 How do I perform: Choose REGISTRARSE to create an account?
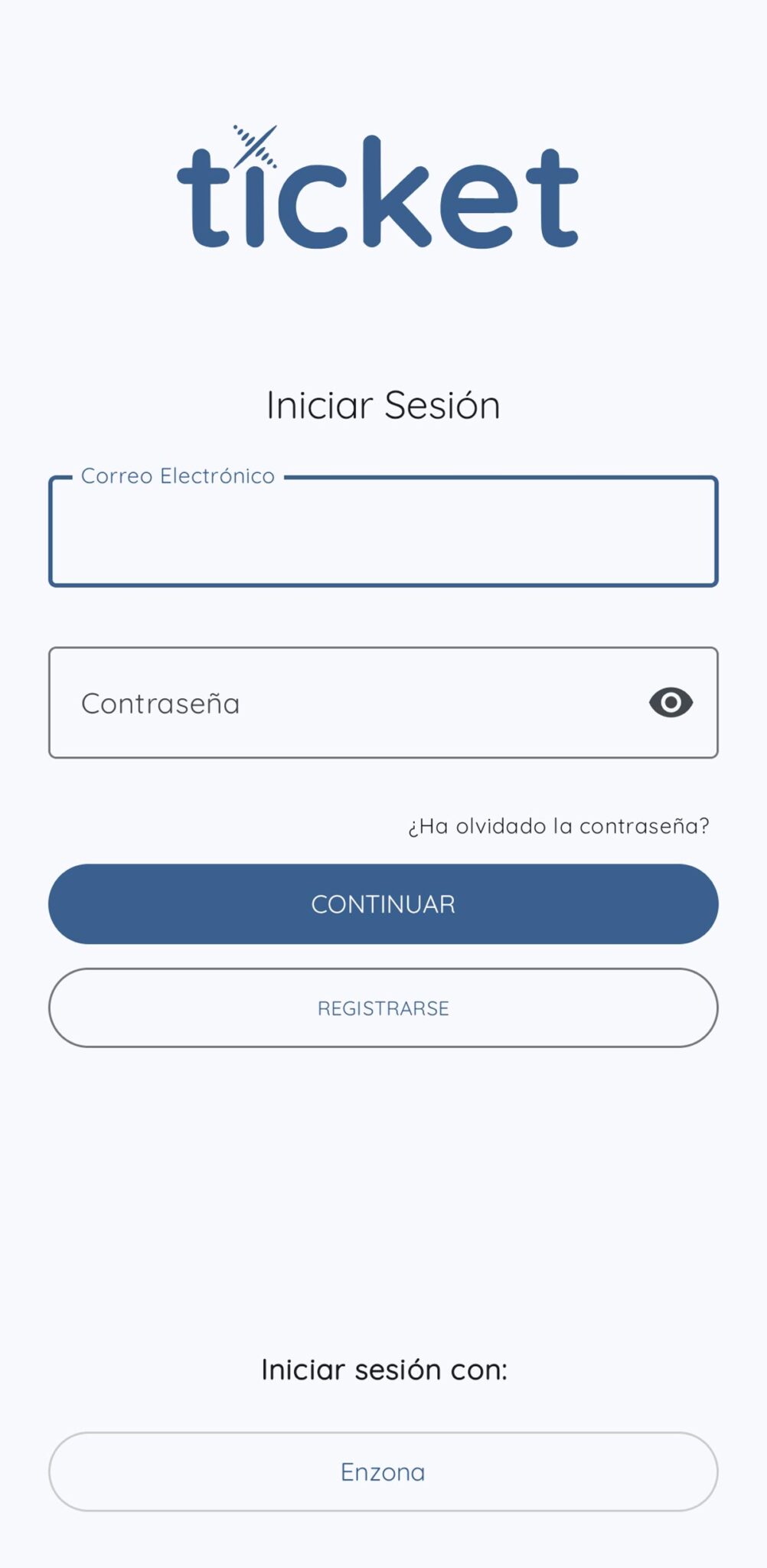point(383,1008)
